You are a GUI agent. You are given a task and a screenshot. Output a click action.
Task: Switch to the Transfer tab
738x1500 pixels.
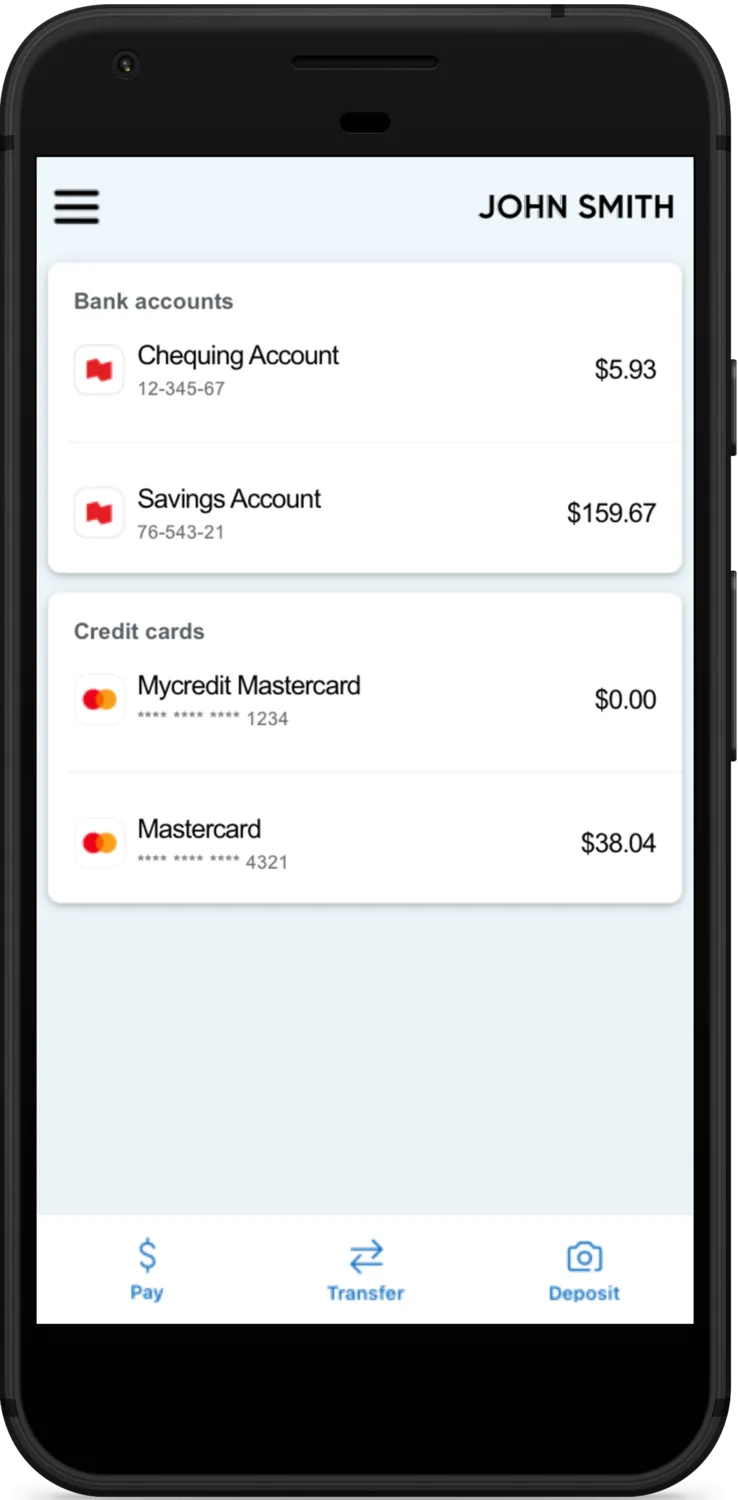365,1270
